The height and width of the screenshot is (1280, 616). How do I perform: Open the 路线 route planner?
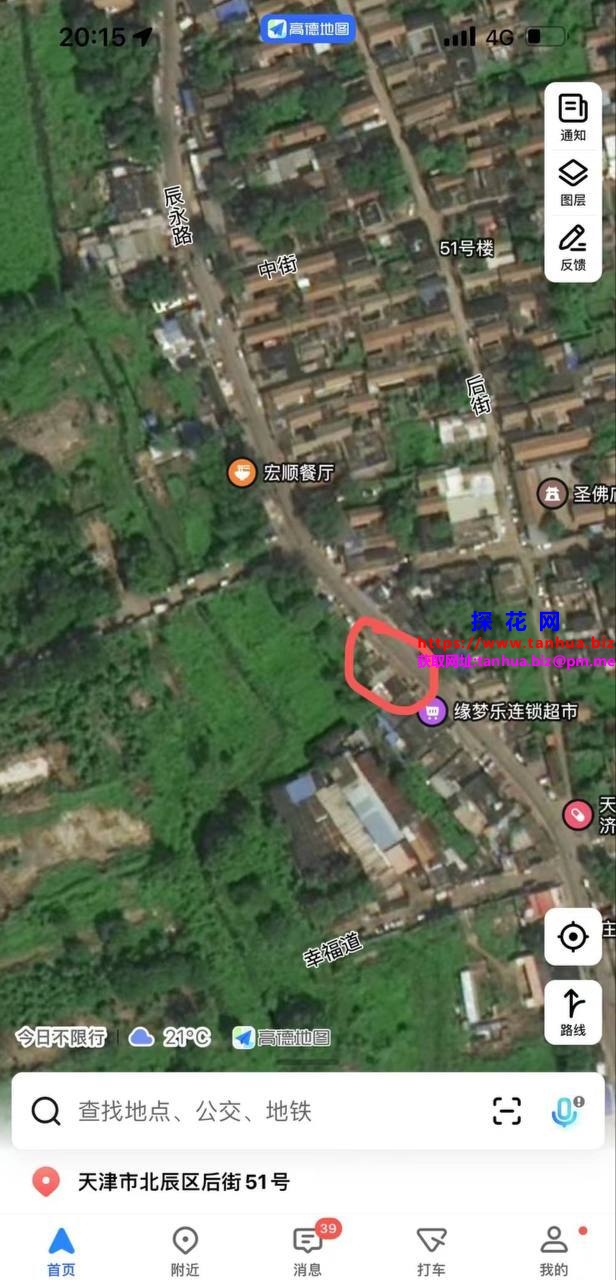(573, 1011)
